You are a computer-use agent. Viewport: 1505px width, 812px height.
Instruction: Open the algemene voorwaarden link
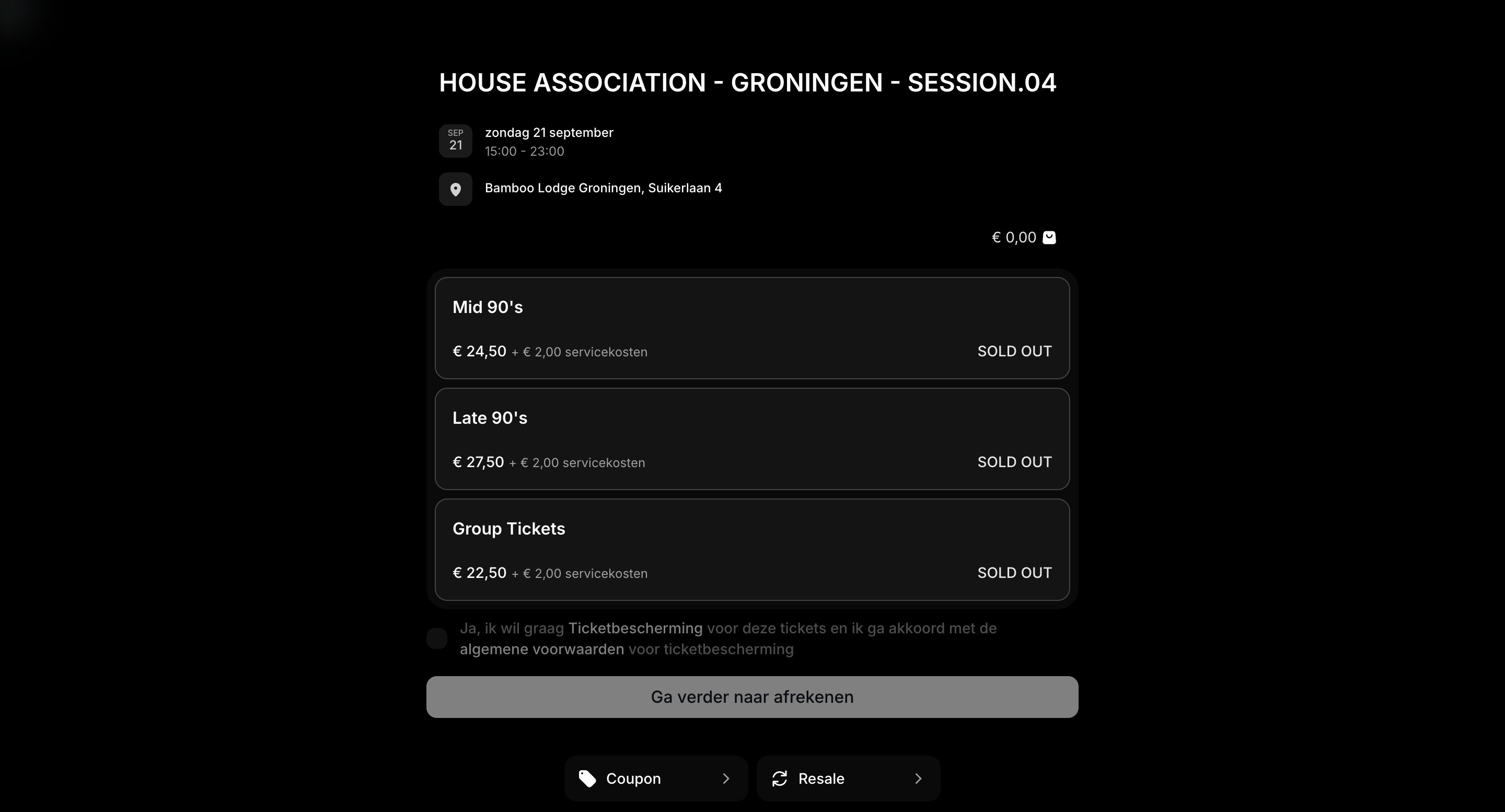tap(541, 649)
